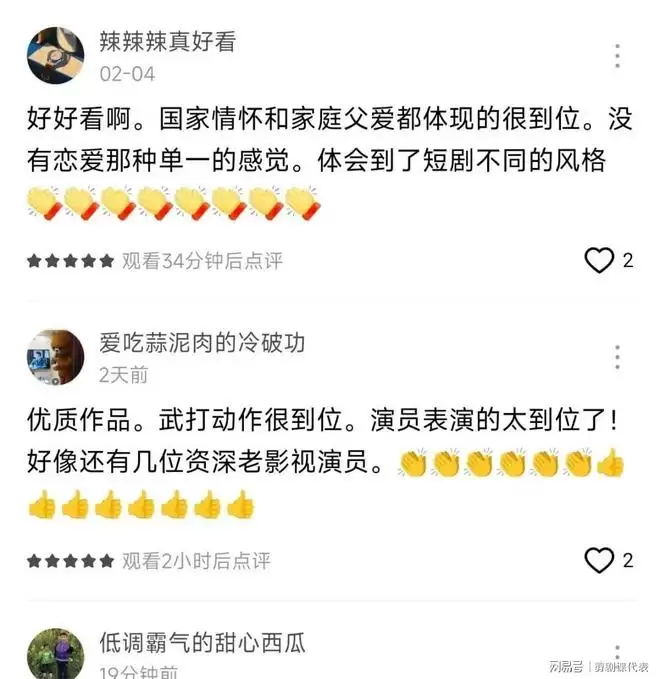View 爱吃蒜泥肉的冷破功's profile avatar
The width and height of the screenshot is (660, 679).
click(56, 357)
